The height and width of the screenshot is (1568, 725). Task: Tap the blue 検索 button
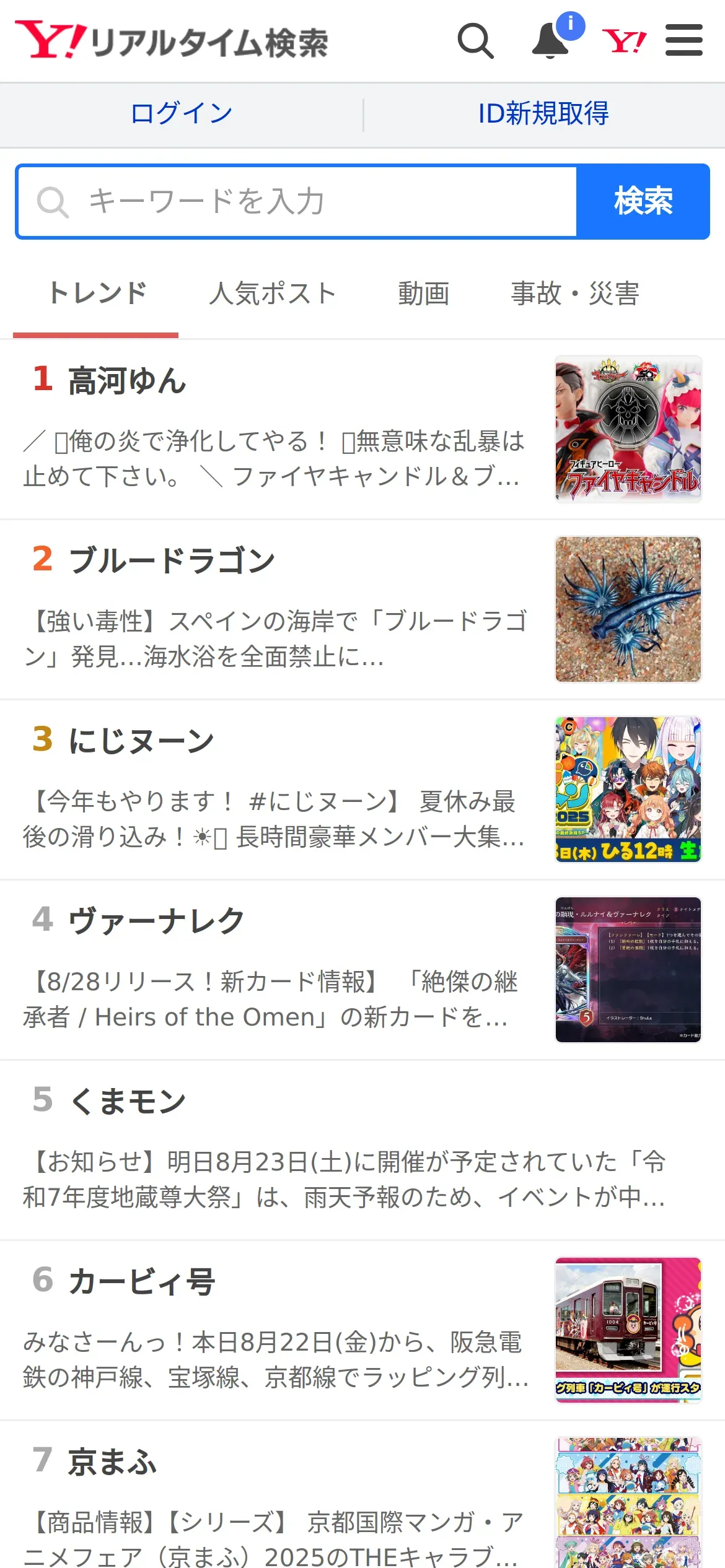[643, 202]
